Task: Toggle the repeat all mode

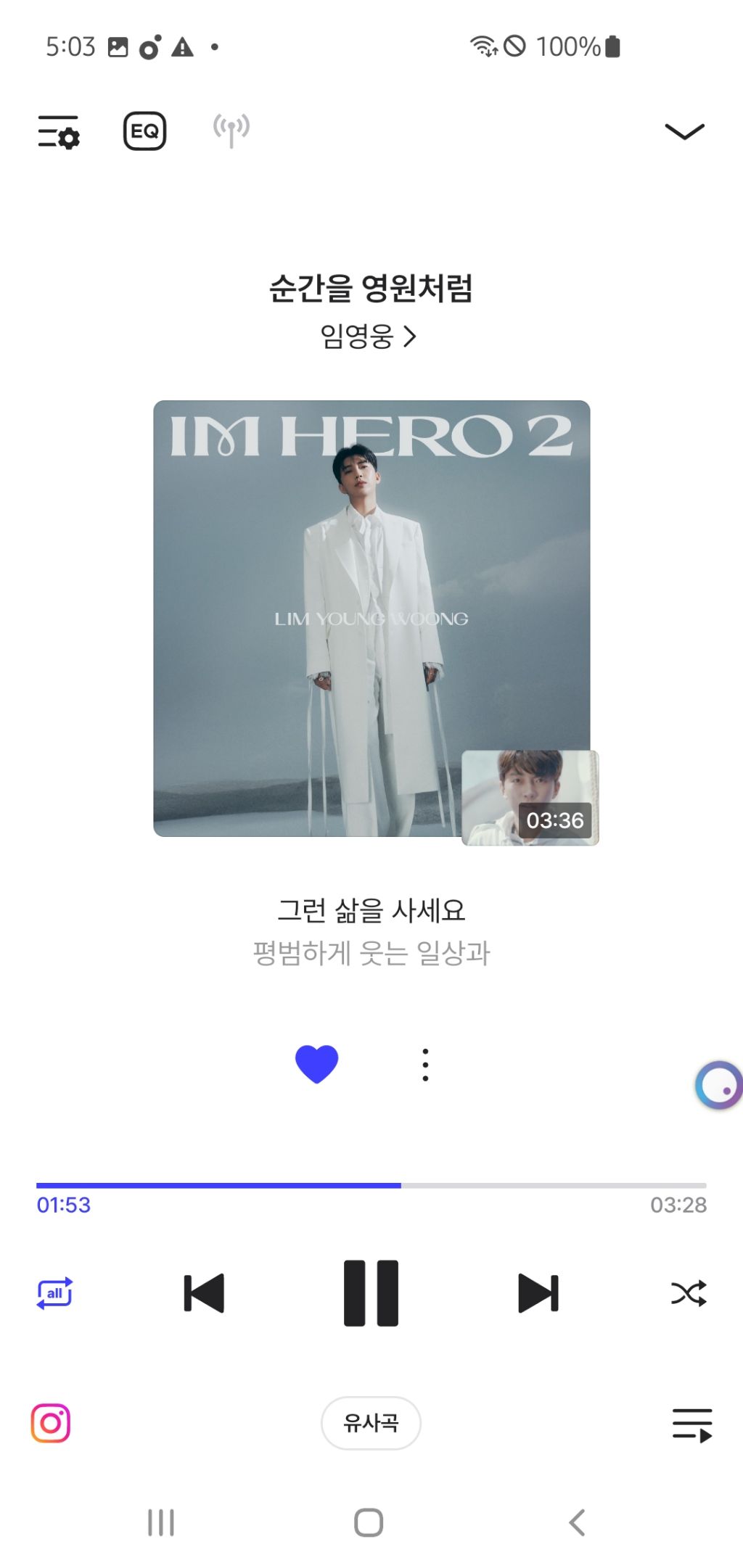Action: [55, 1292]
